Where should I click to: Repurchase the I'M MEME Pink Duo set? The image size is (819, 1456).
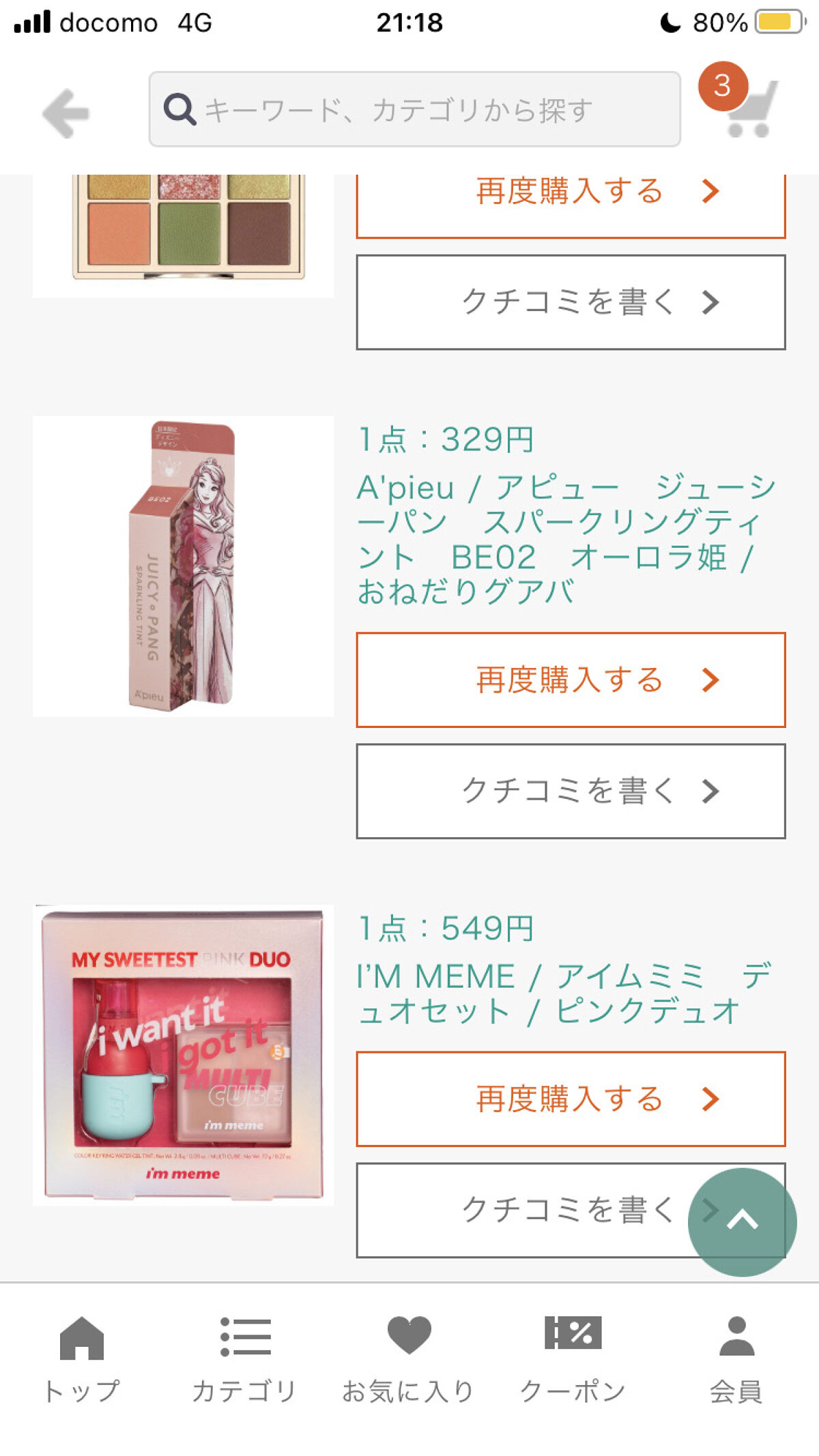(x=570, y=1098)
